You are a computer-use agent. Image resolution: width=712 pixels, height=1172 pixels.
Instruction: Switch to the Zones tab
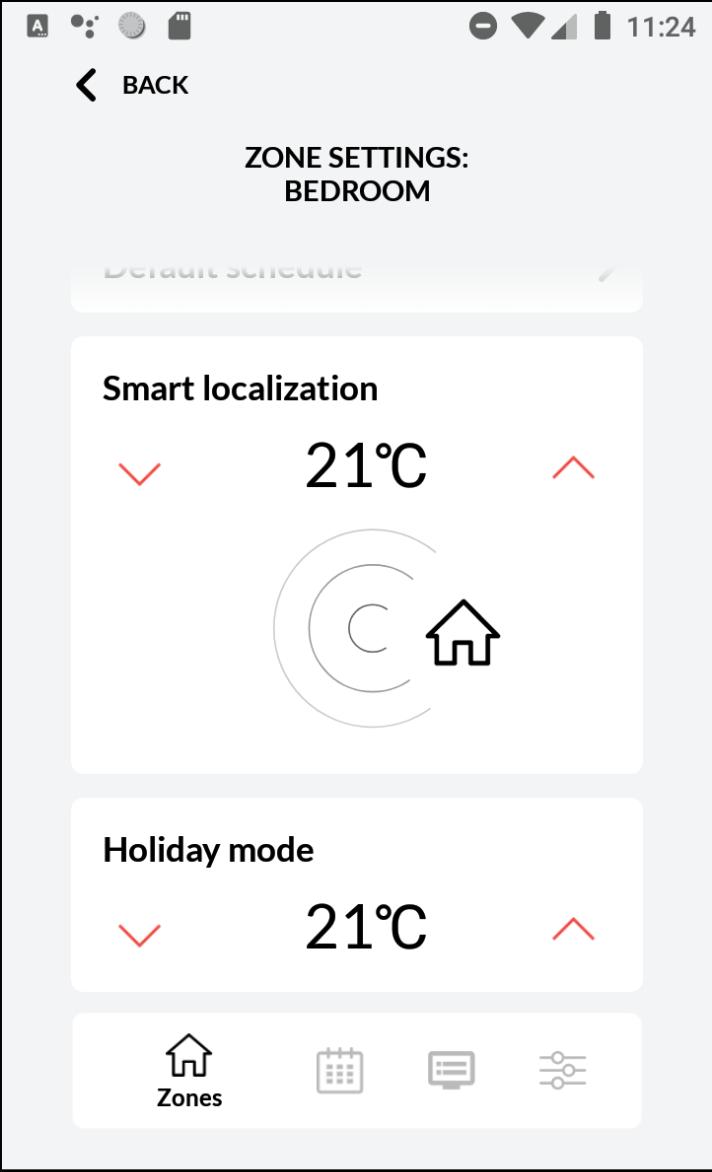189,1070
